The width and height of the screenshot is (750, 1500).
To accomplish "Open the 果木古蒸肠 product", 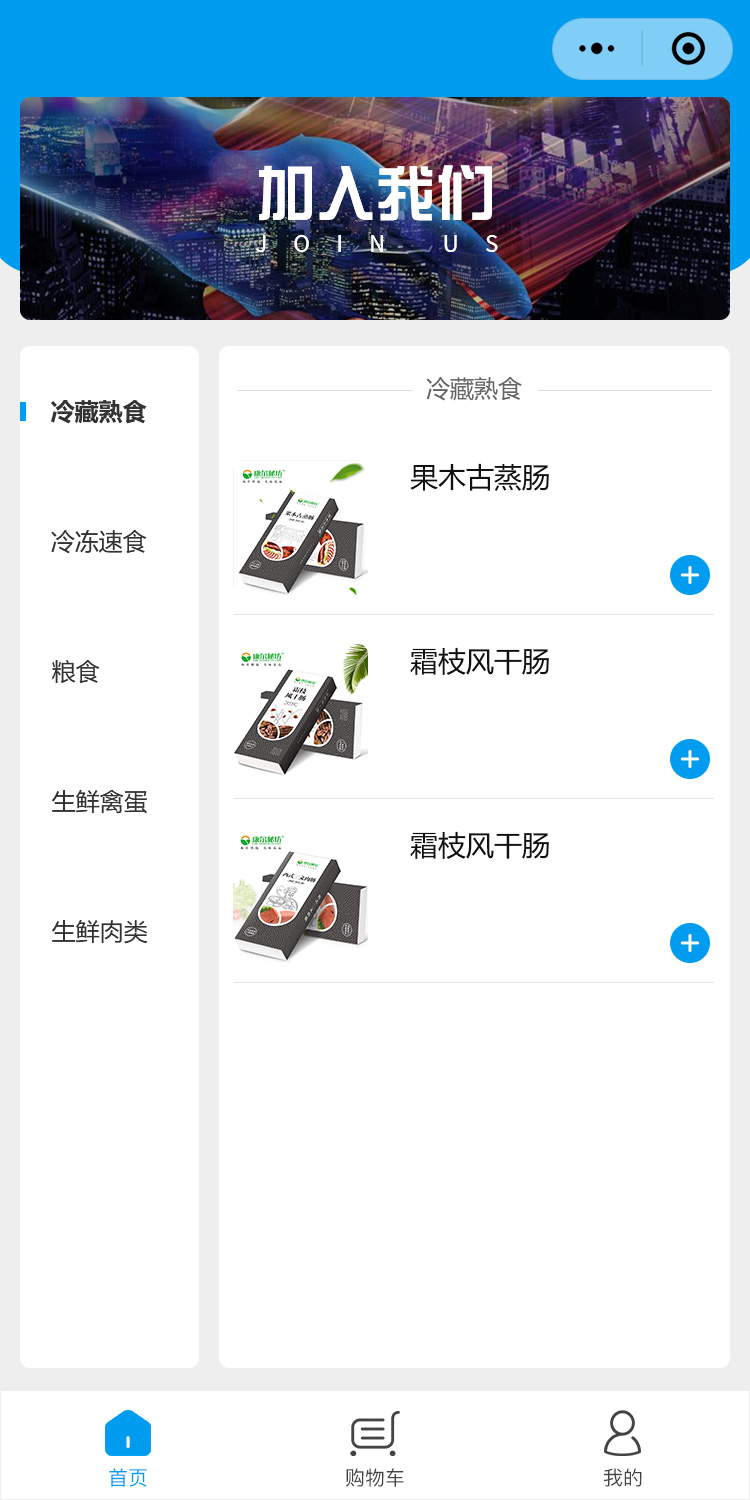I will click(479, 478).
